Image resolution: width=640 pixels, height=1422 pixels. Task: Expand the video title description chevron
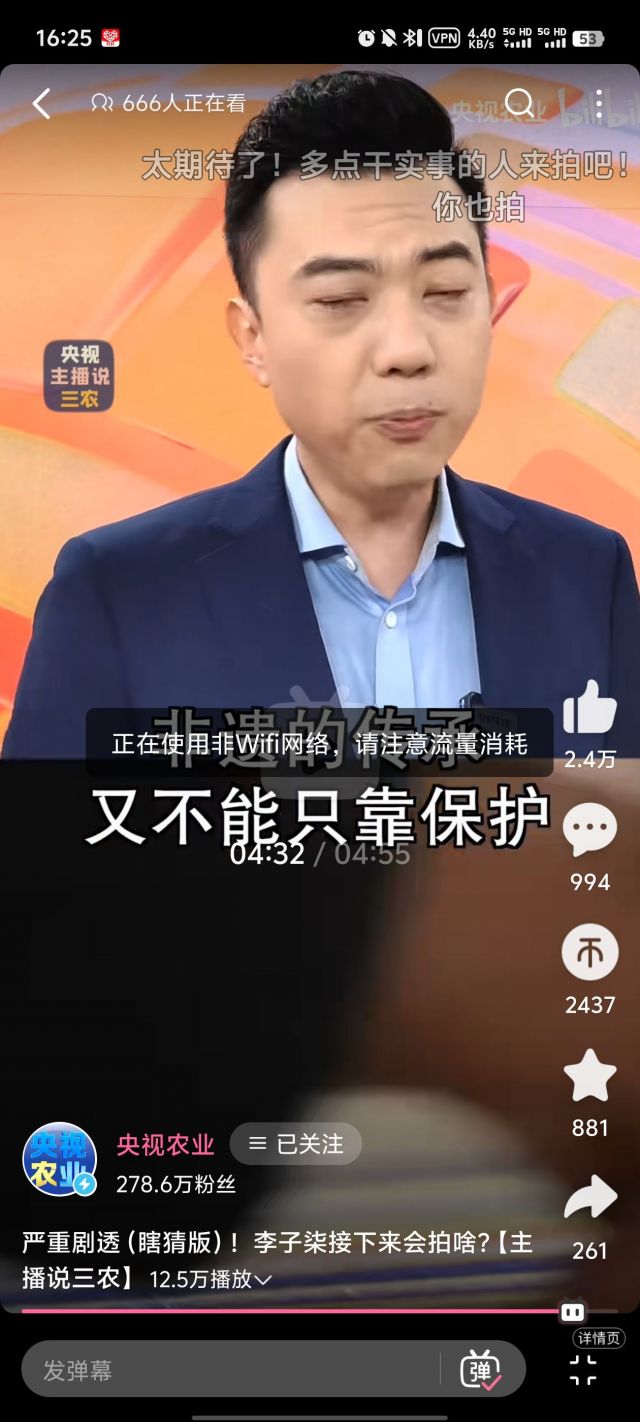pos(263,1280)
